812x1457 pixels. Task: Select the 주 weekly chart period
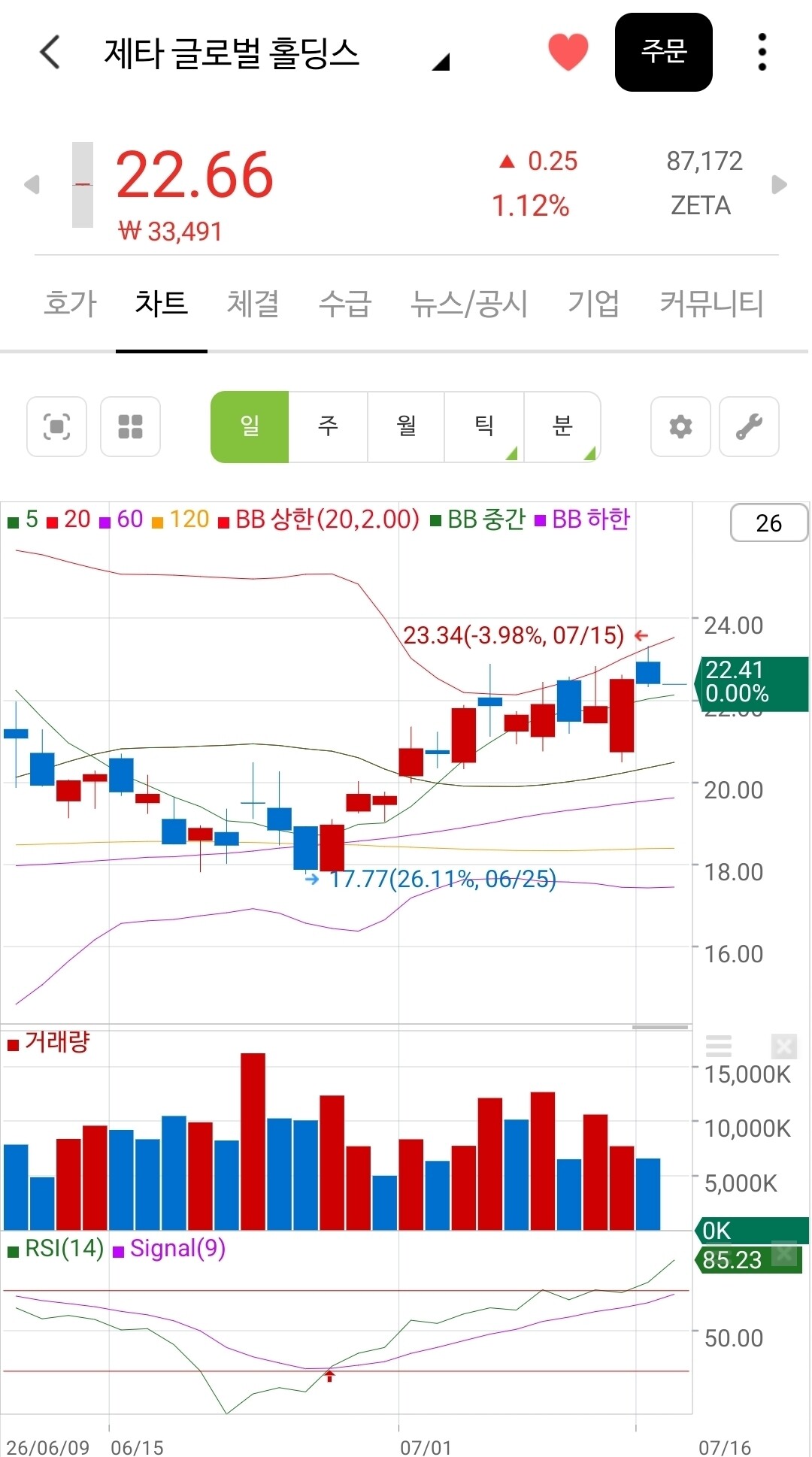(x=328, y=426)
